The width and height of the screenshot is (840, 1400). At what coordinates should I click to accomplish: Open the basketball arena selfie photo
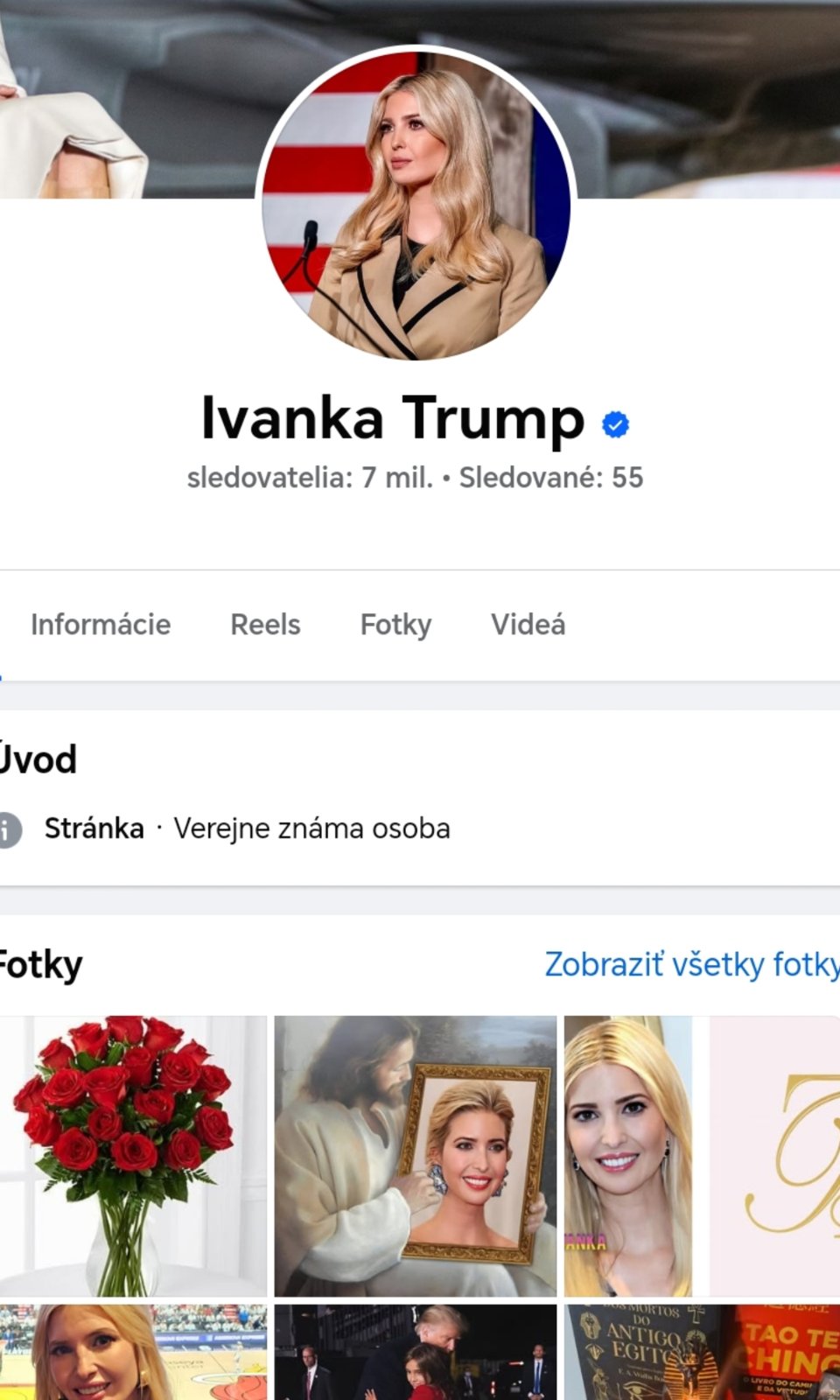tap(133, 1353)
